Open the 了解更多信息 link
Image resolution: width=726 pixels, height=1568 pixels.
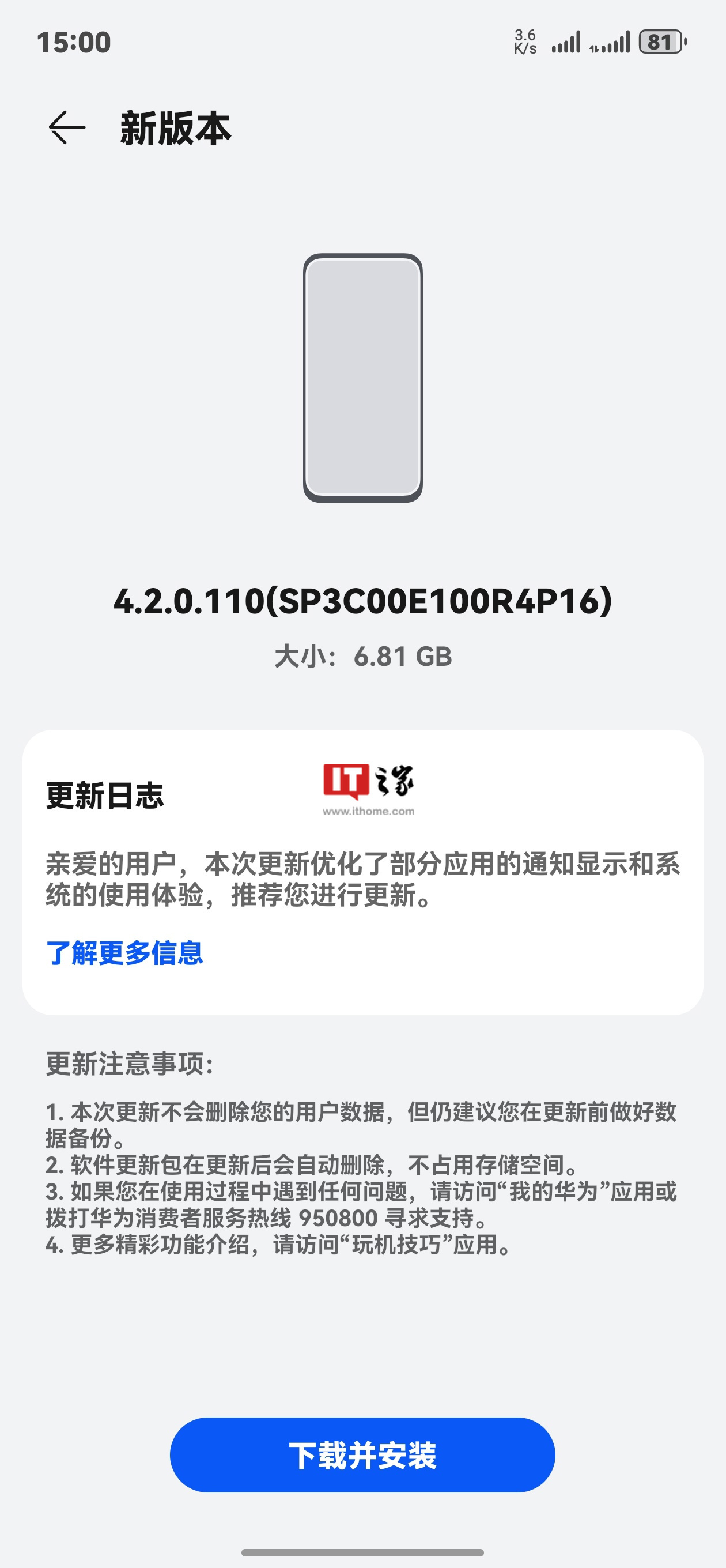pos(125,953)
